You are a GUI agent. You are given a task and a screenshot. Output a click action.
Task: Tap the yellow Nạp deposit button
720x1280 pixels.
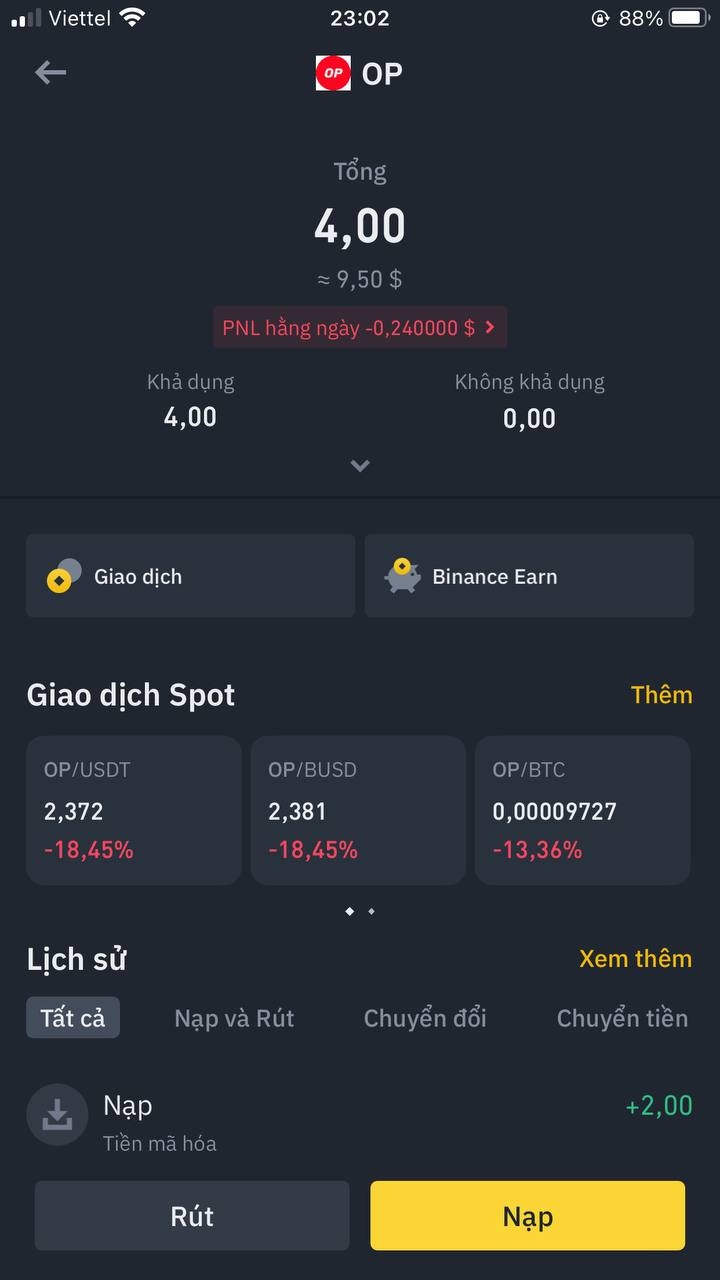click(x=527, y=1216)
